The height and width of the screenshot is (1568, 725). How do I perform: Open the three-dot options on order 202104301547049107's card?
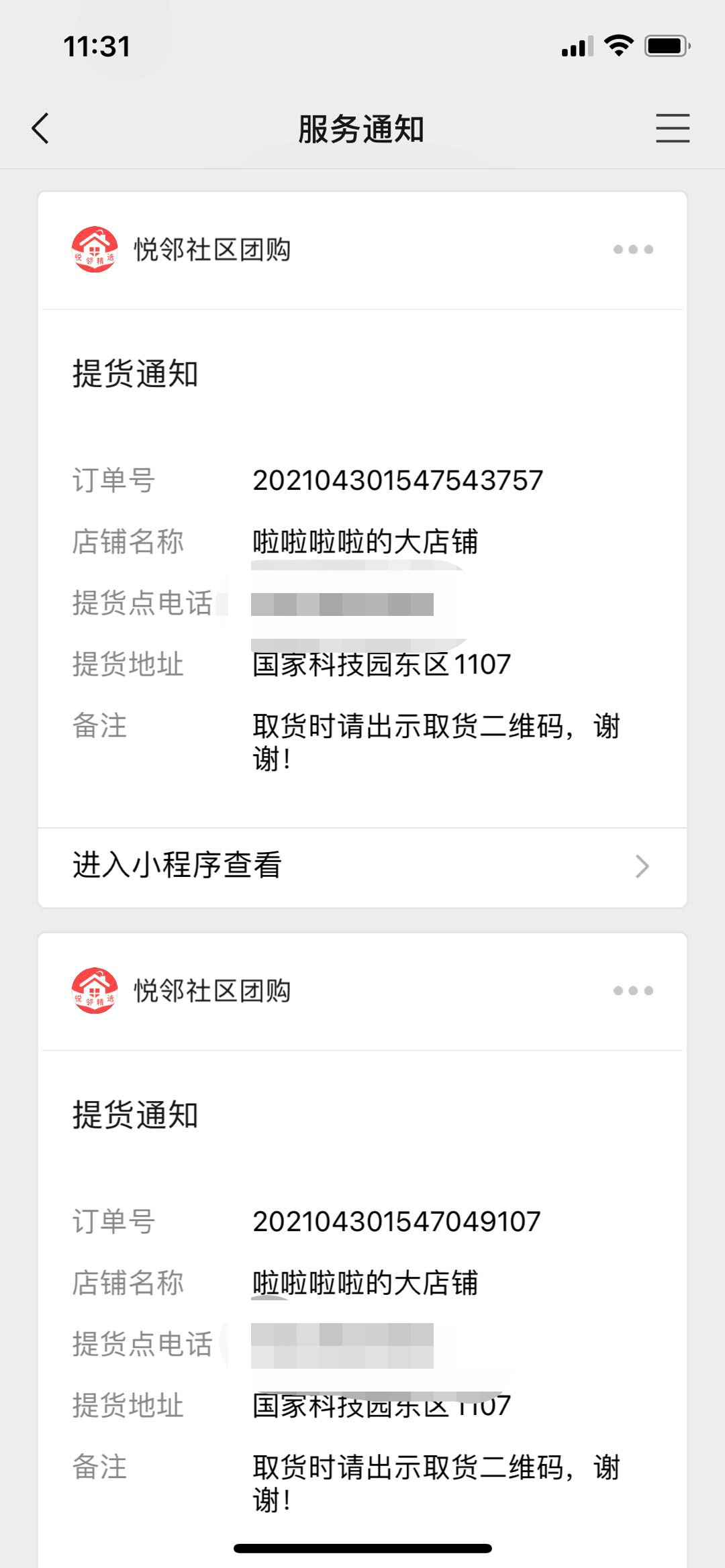point(633,990)
